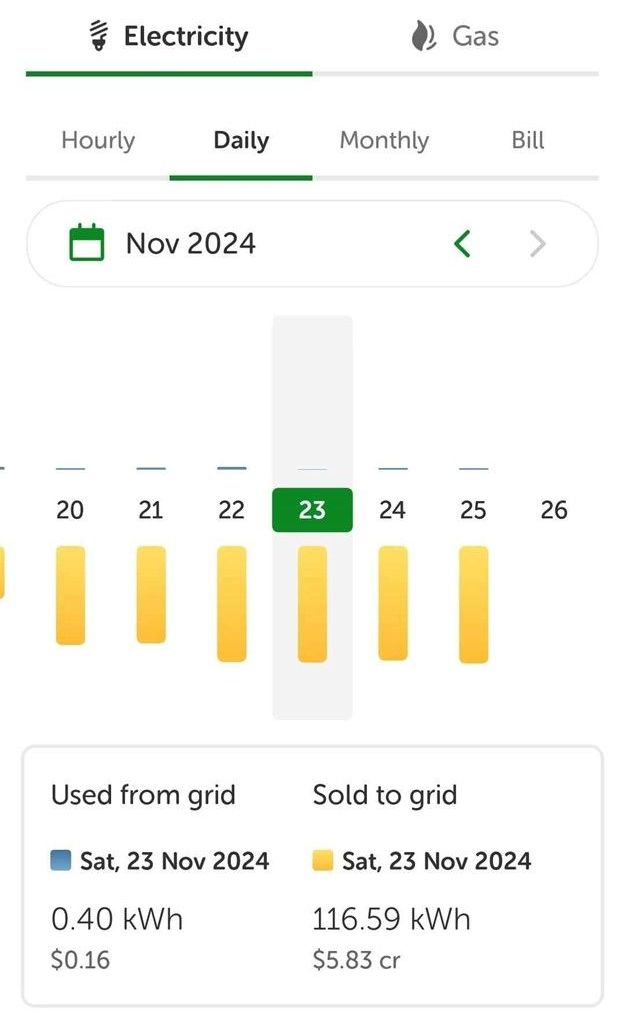Select day 24 on the chart
The width and height of the screenshot is (625, 1024).
point(393,510)
